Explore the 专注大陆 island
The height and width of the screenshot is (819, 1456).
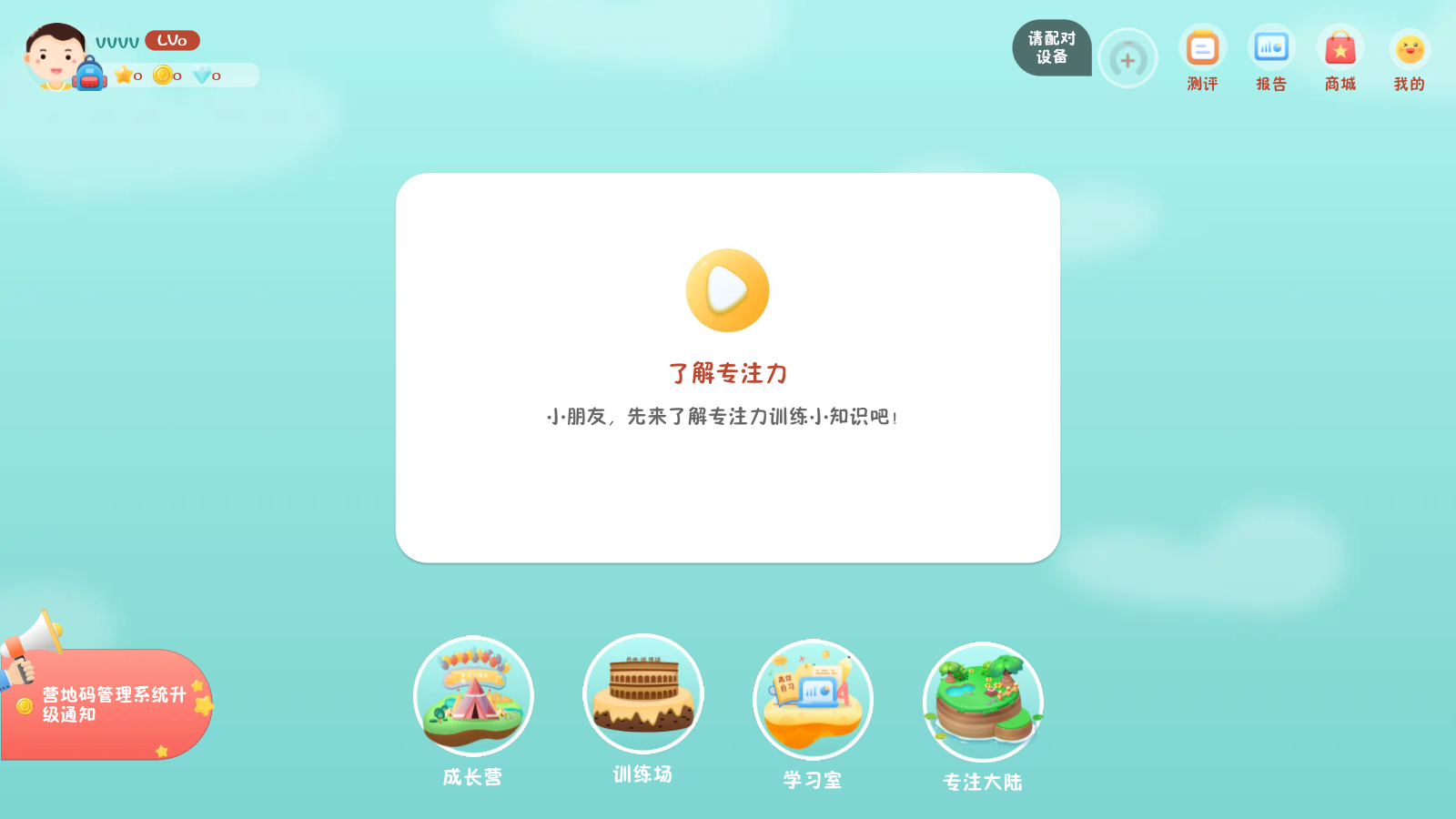point(983,702)
